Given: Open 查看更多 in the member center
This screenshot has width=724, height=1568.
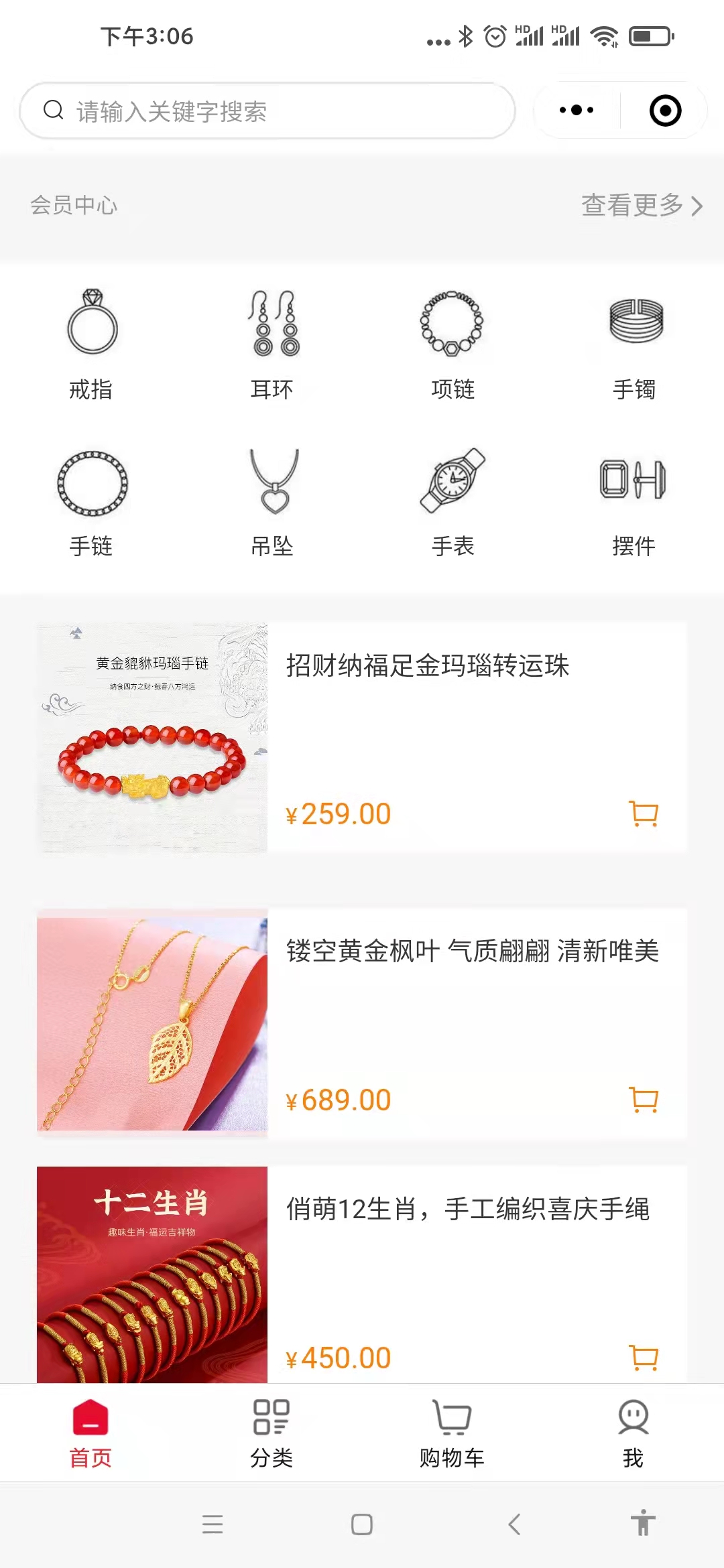Looking at the screenshot, I should coord(642,205).
